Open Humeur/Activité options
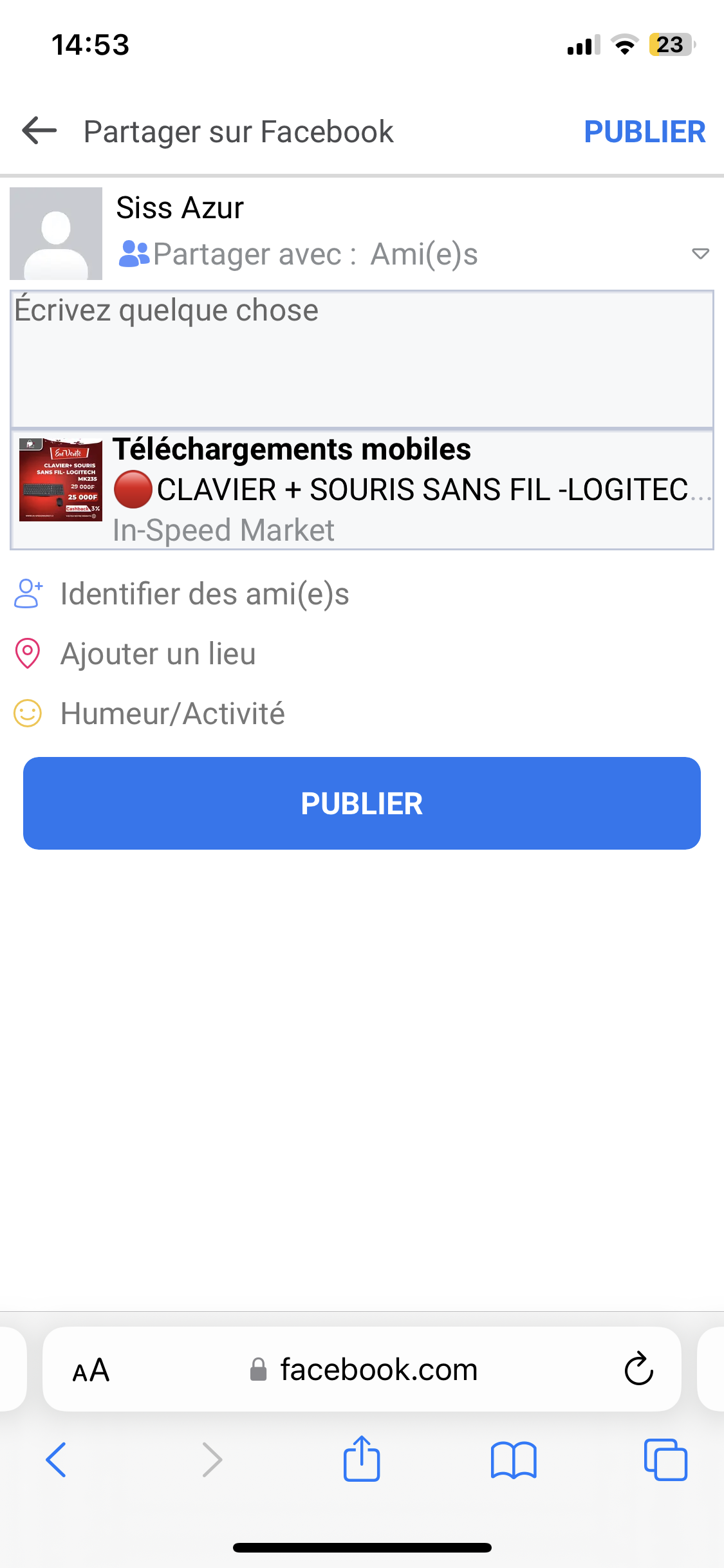Viewport: 724px width, 1568px height. pyautogui.click(x=172, y=714)
